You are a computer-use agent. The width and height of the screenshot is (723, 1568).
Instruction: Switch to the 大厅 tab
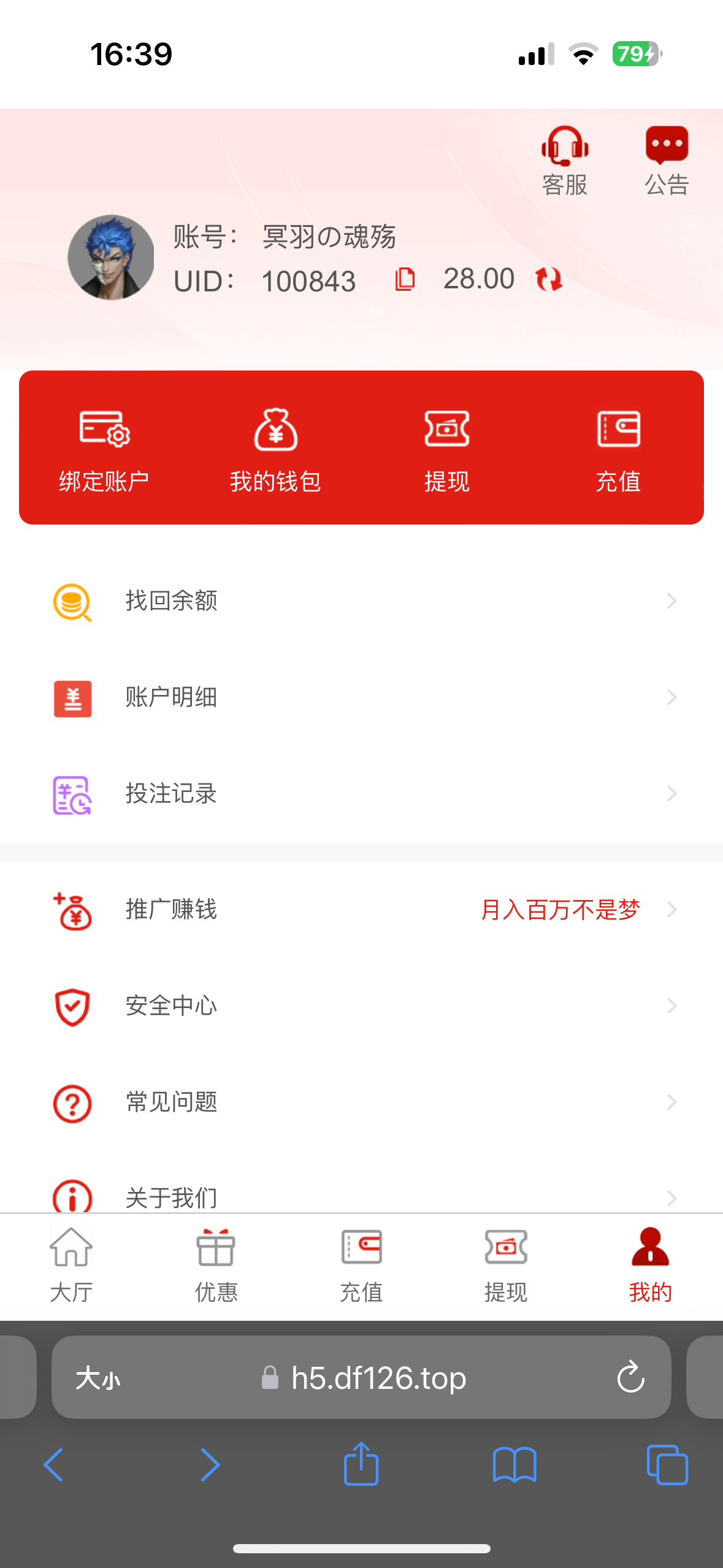coord(72,1266)
